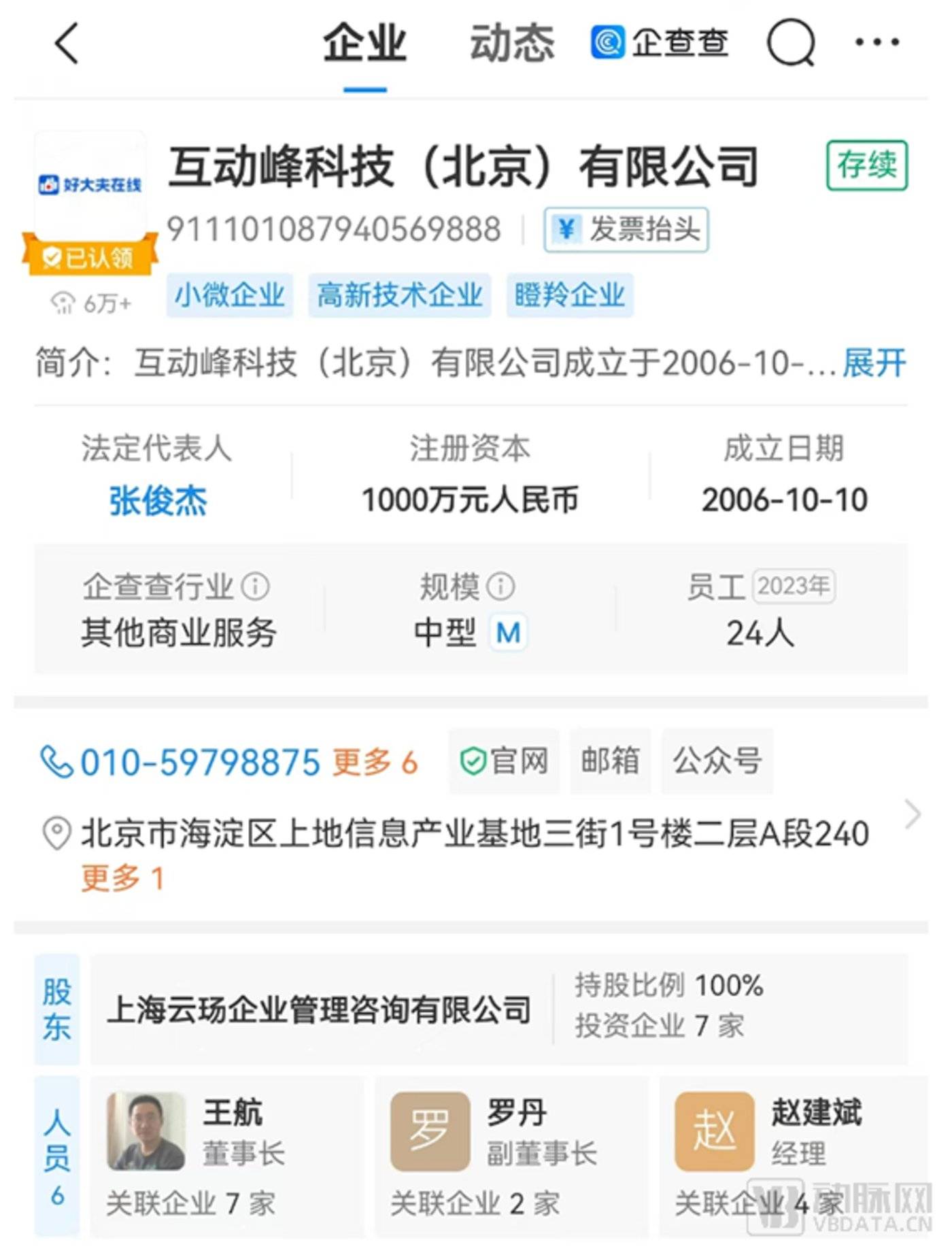Show additional address via 更多 1
Image resolution: width=952 pixels, height=1253 pixels.
(x=120, y=878)
